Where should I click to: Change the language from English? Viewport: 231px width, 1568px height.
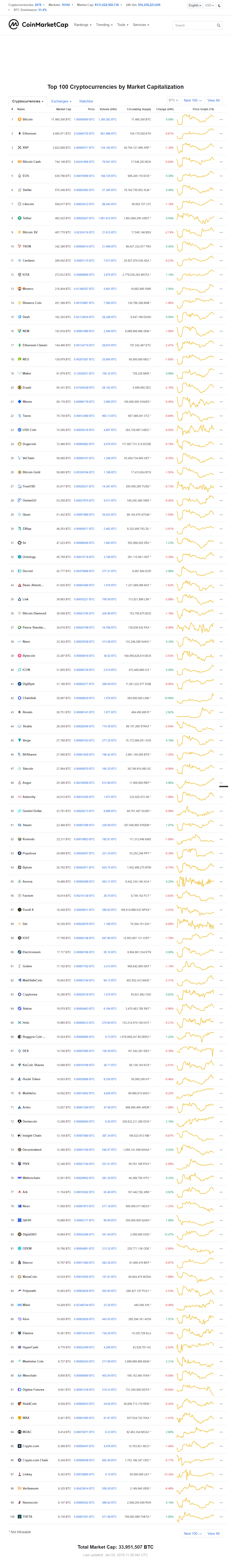click(x=194, y=5)
